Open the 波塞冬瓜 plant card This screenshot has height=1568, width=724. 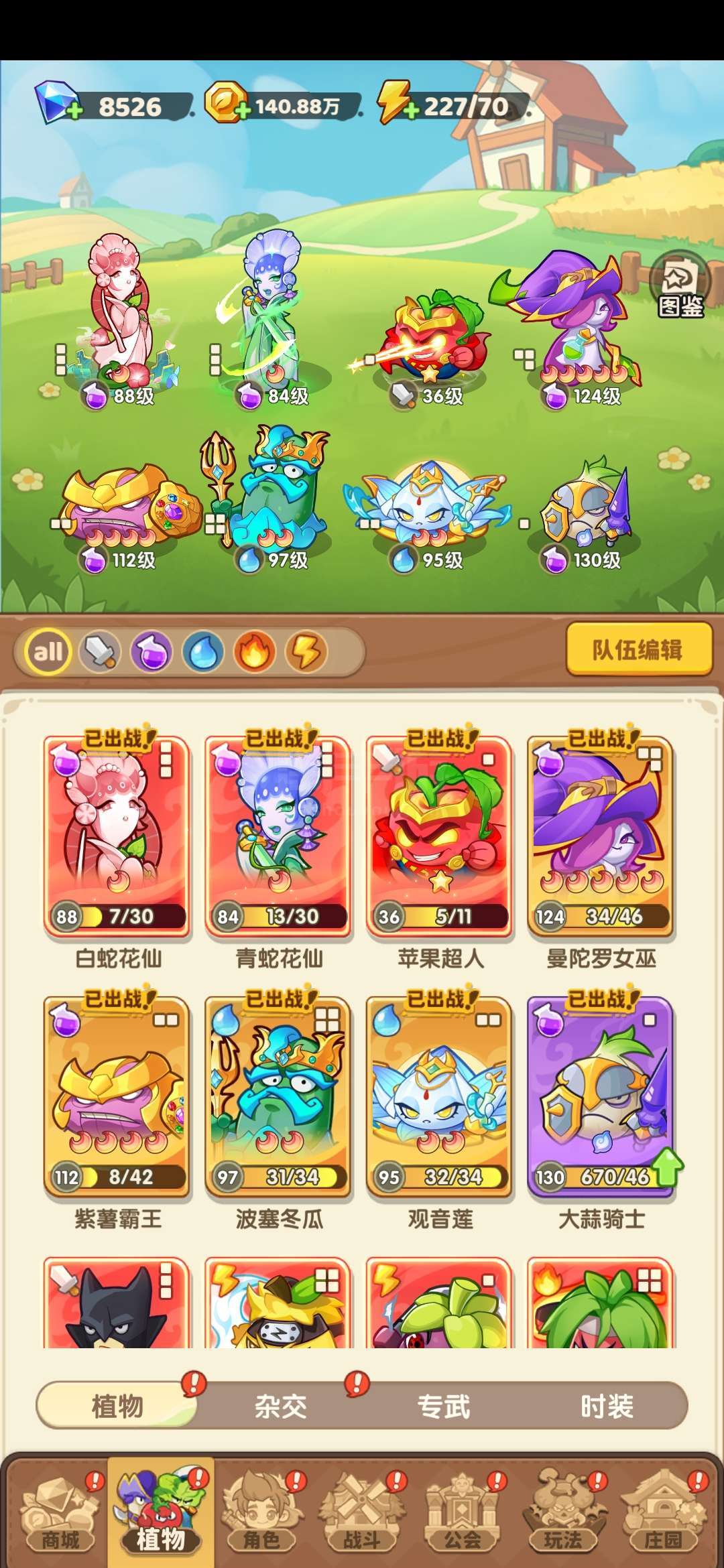(278, 1109)
